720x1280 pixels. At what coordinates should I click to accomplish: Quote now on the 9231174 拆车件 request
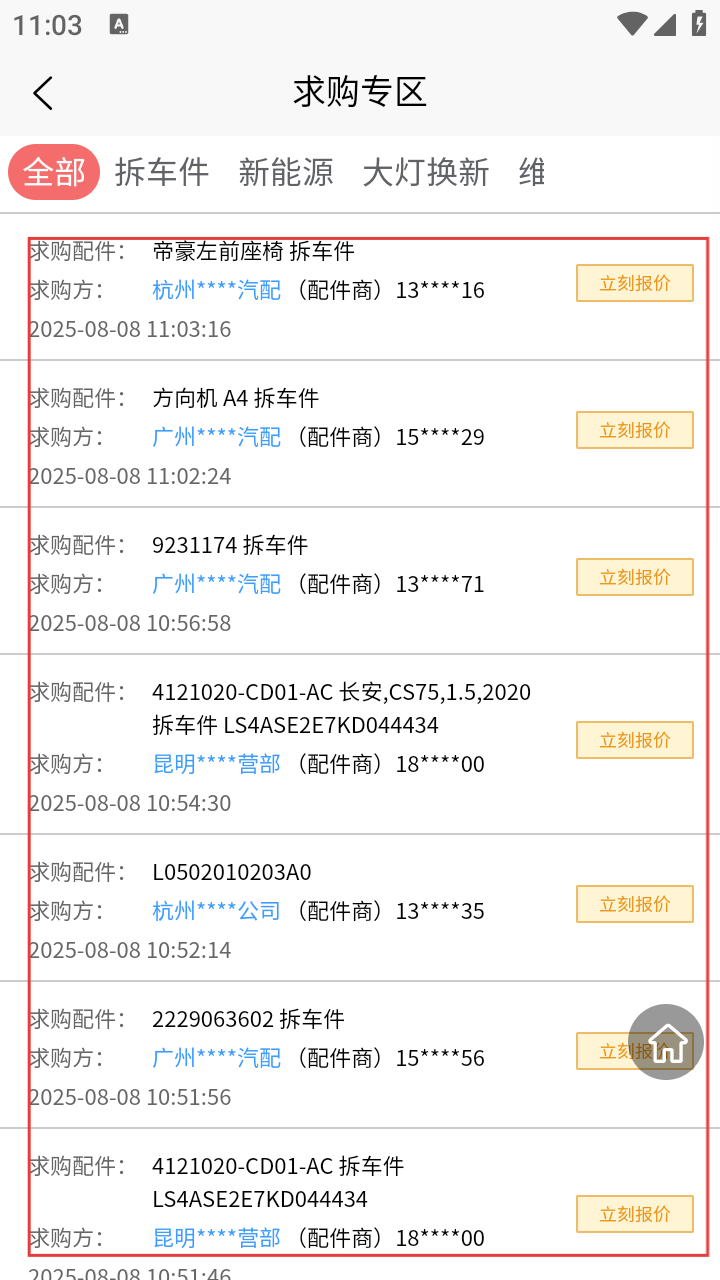pyautogui.click(x=635, y=577)
